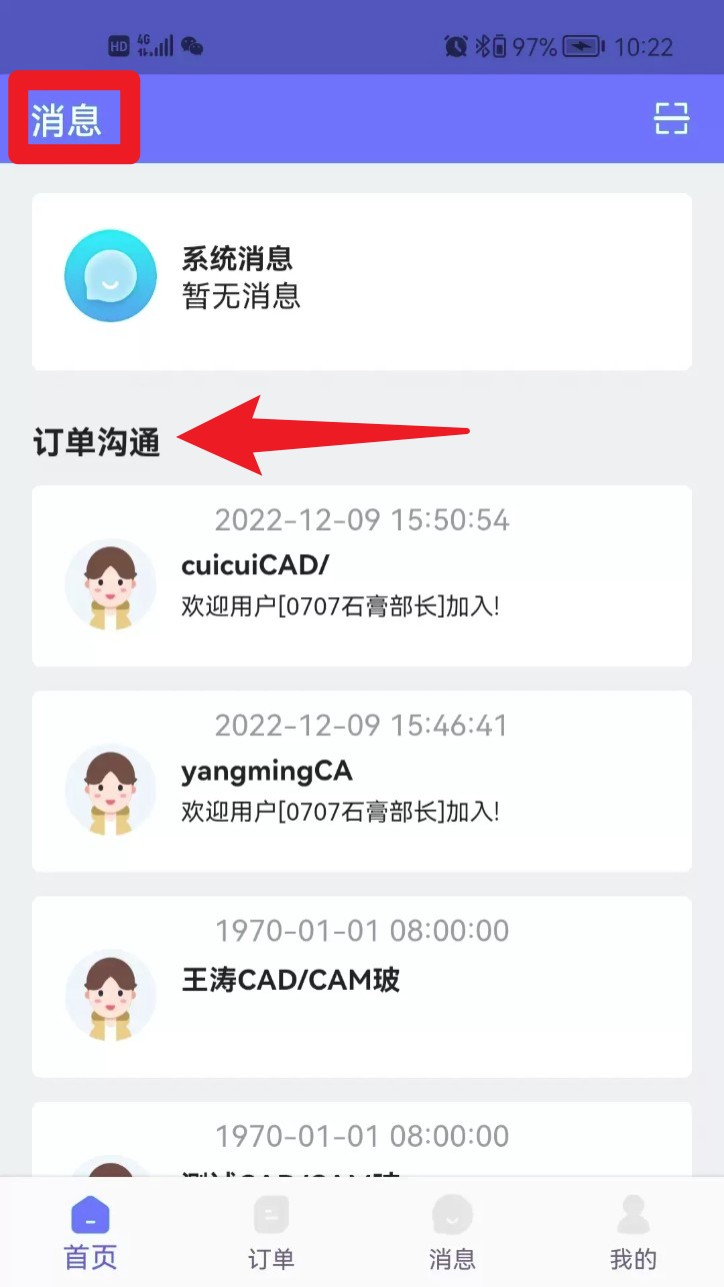Switch to the 首页 home tab
This screenshot has width=724, height=1287.
90,1232
